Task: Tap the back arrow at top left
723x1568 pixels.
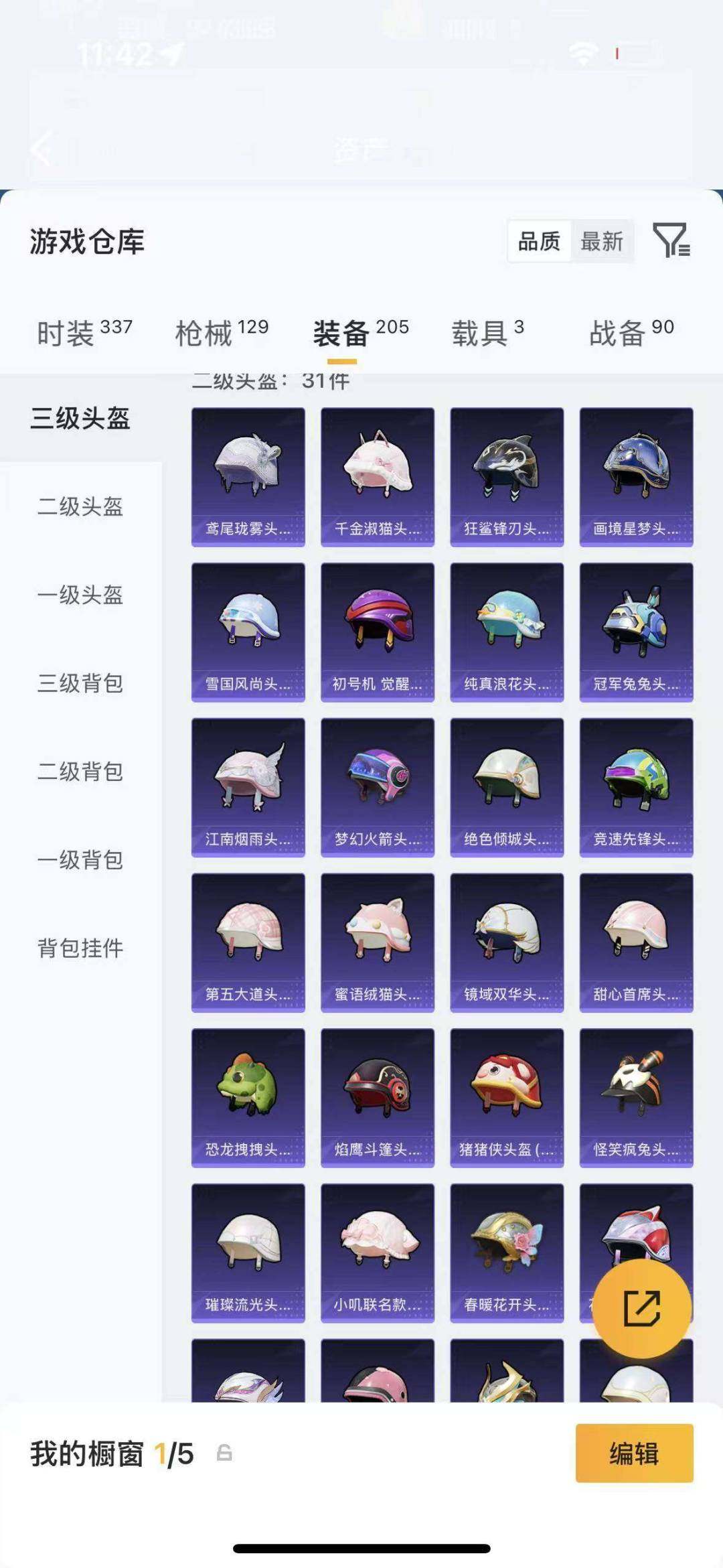Action: (40, 149)
